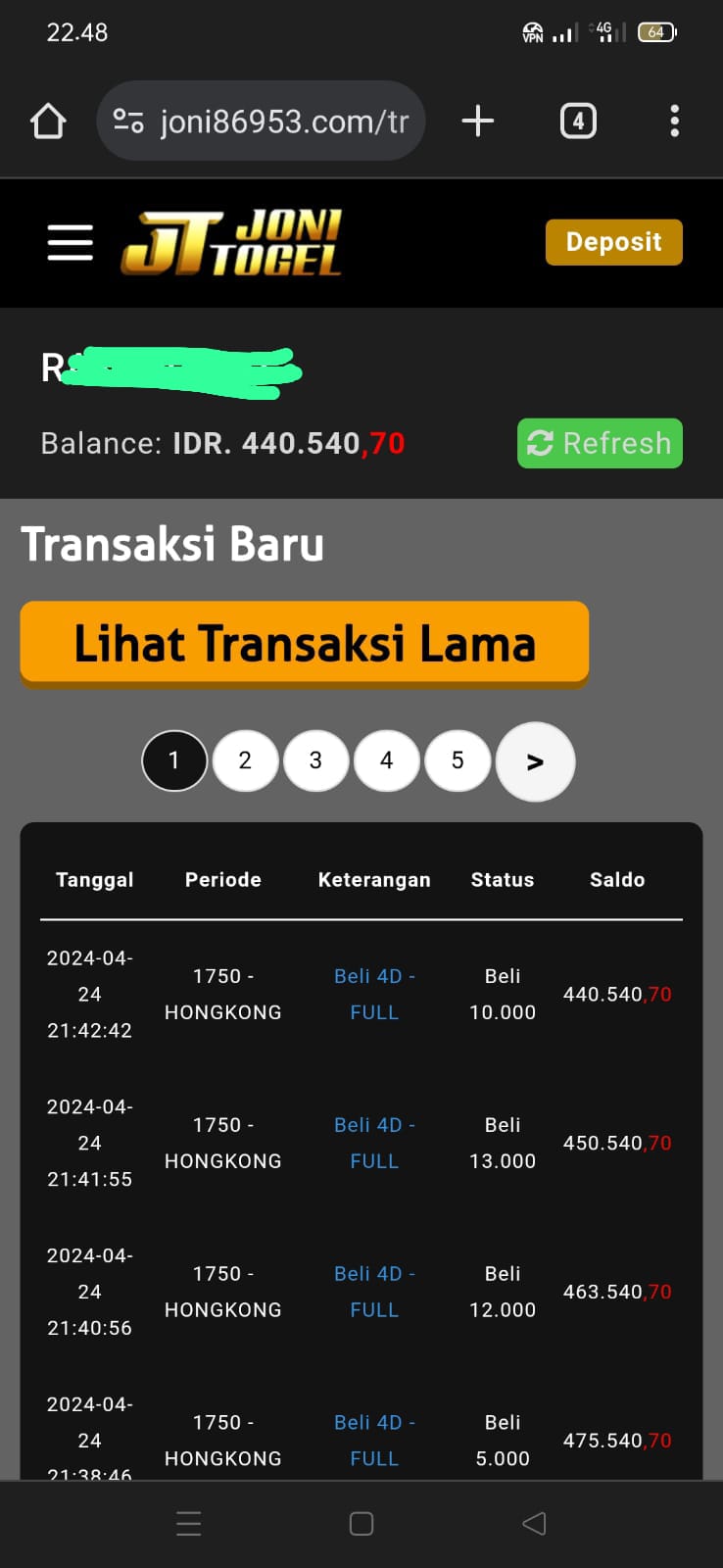Image resolution: width=723 pixels, height=1568 pixels.
Task: Open the browser overflow menu
Action: coord(674,122)
